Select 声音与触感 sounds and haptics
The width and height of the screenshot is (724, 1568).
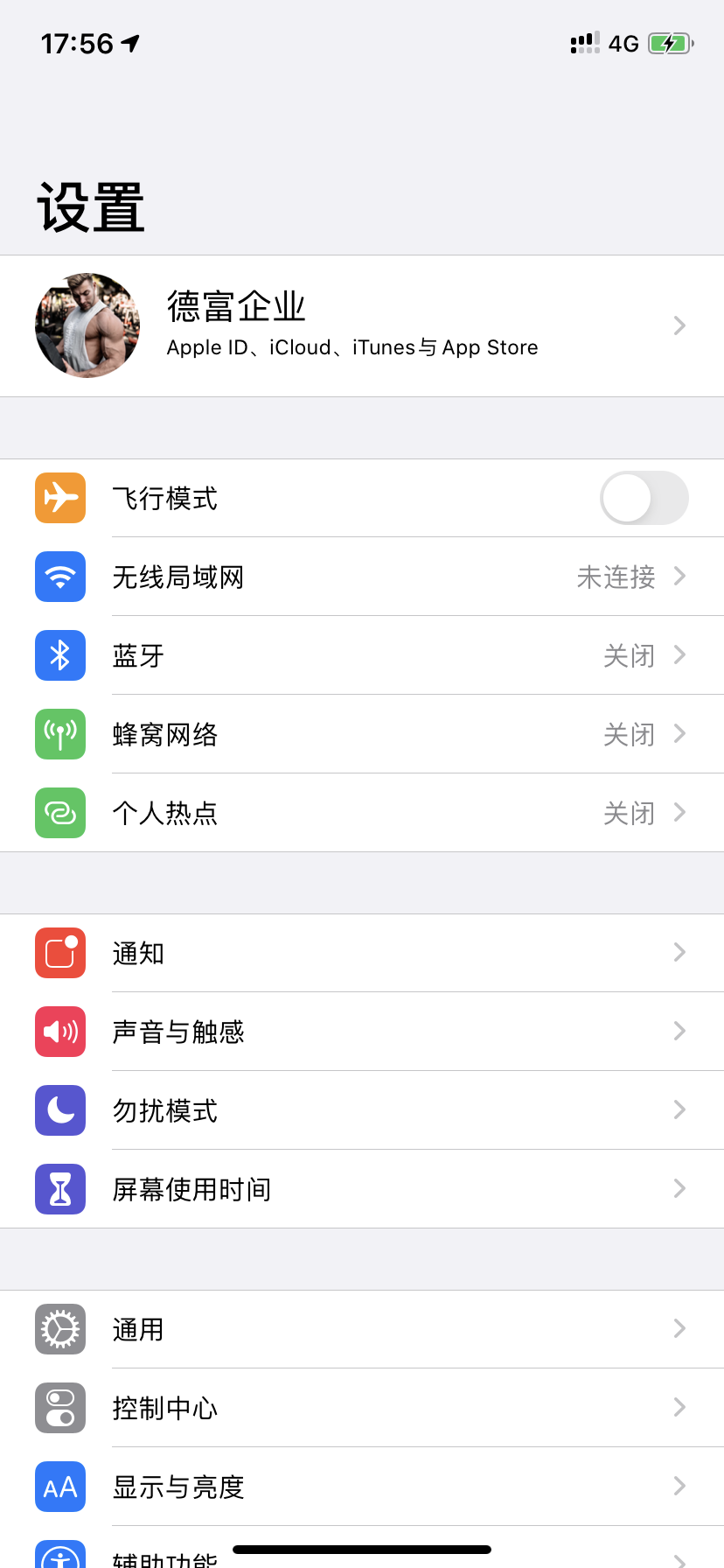point(362,1032)
